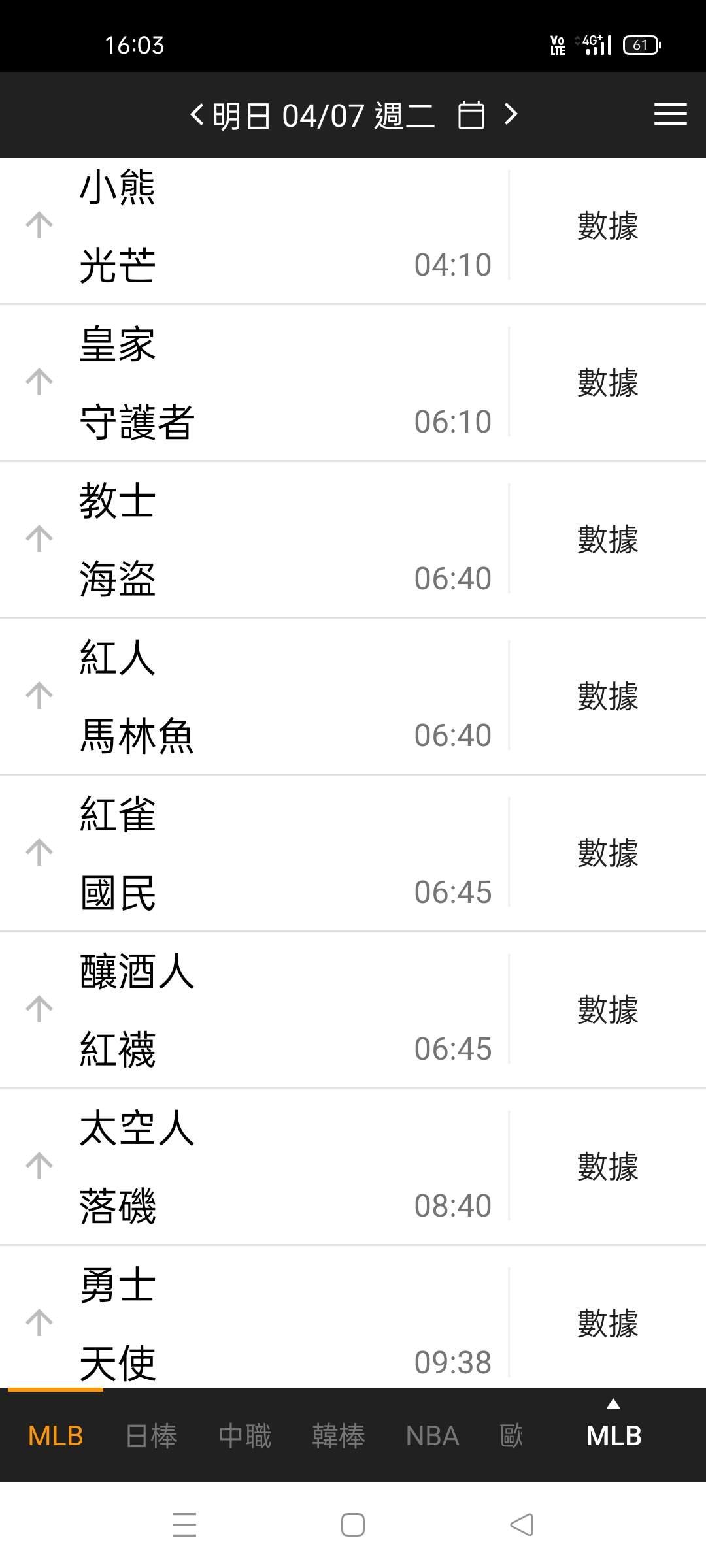Viewport: 706px width, 1568px height.
Task: Go to the next day
Action: coord(511,115)
